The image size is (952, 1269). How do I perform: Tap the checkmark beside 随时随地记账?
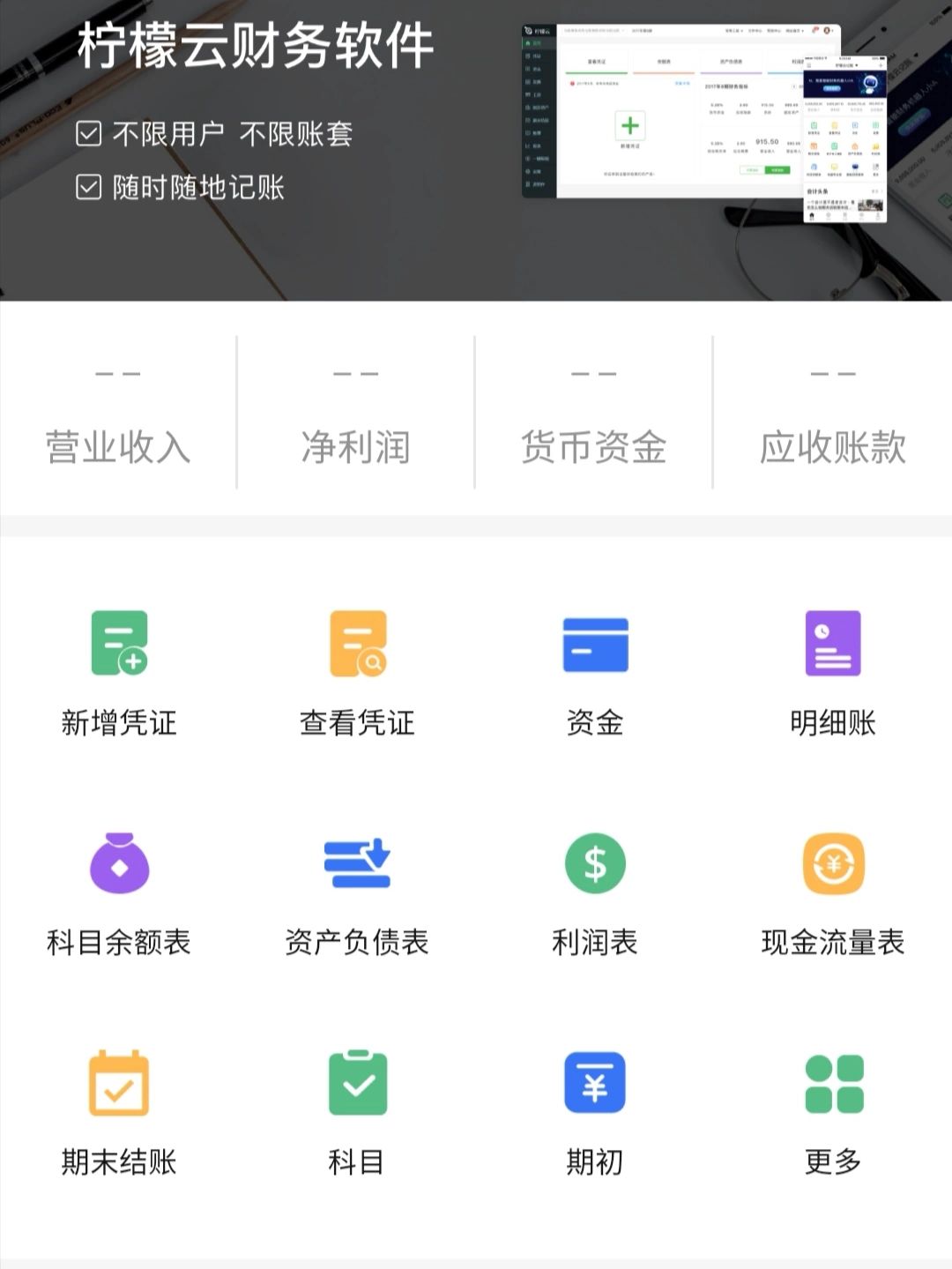(x=87, y=187)
